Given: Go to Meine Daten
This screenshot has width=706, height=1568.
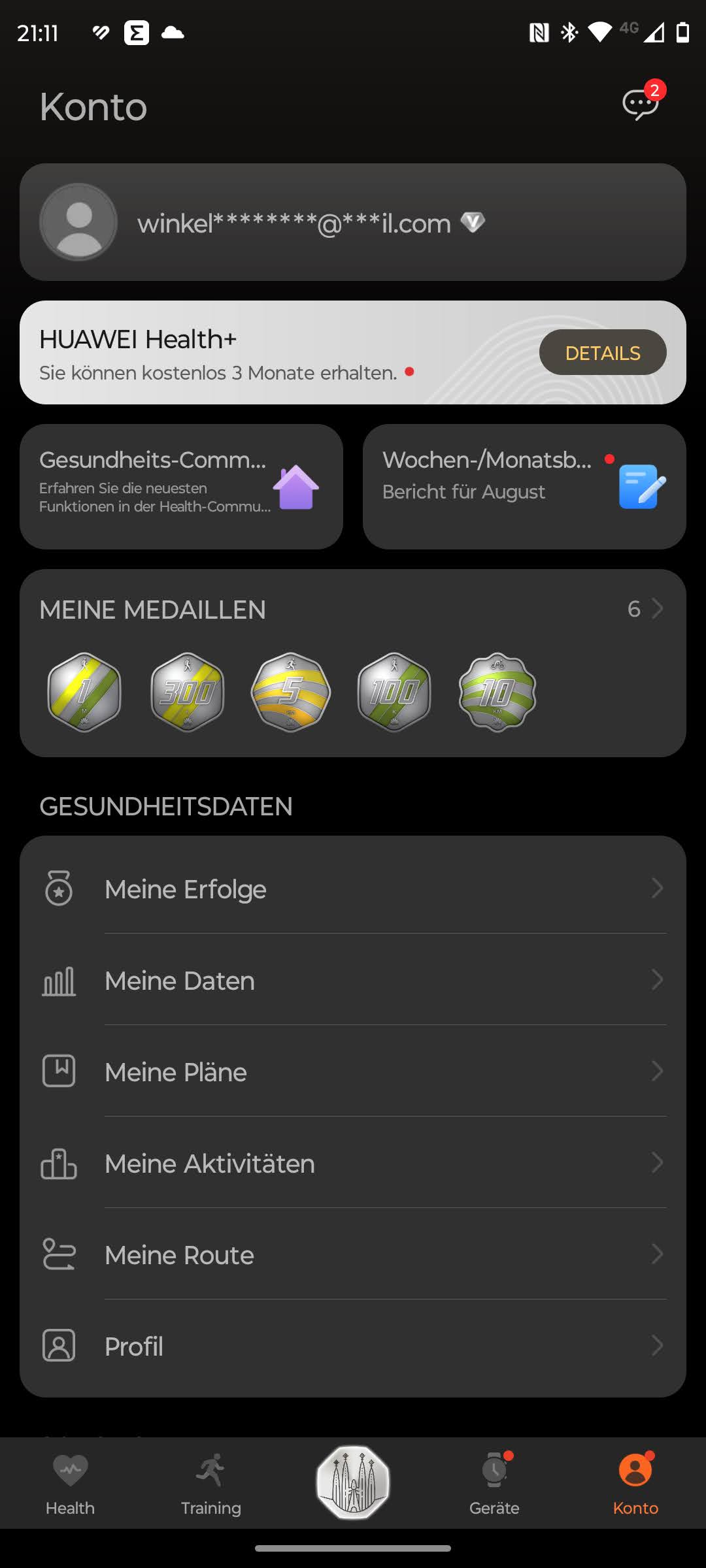Looking at the screenshot, I should tap(353, 980).
